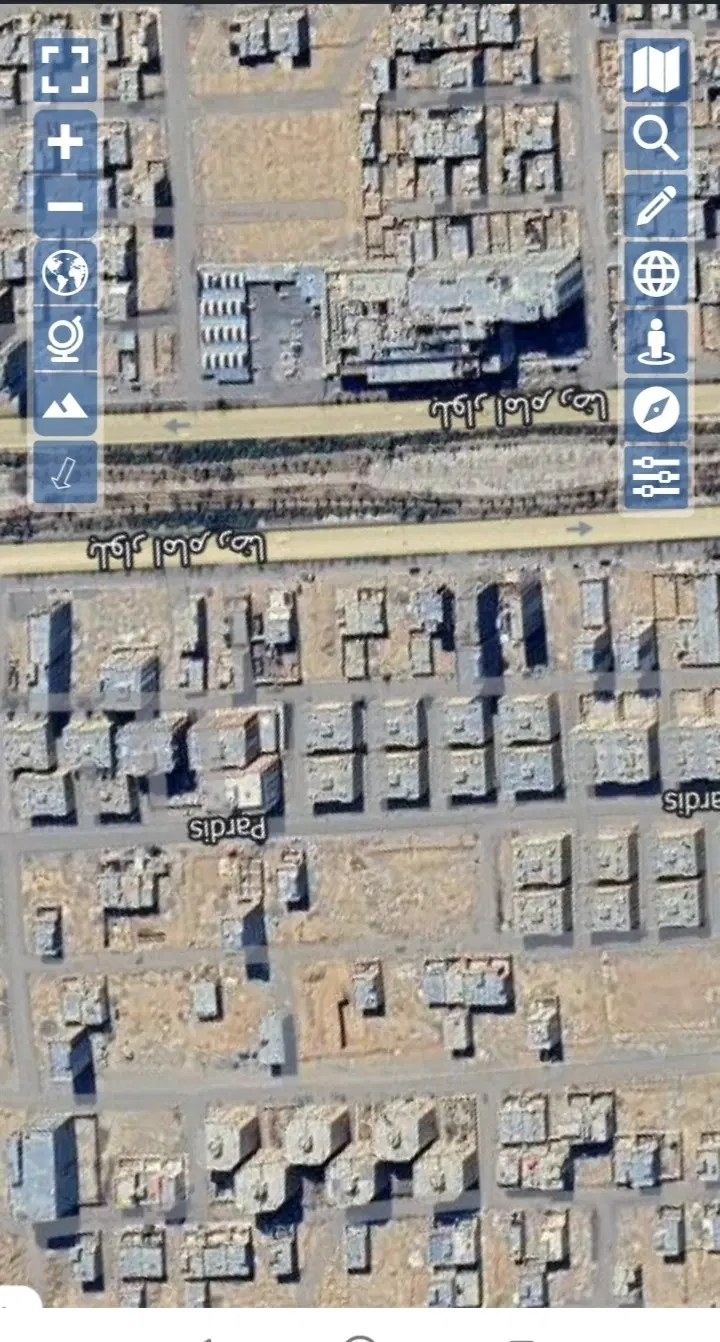Zoom out with the minus button
The width and height of the screenshot is (720, 1342).
[x=66, y=206]
